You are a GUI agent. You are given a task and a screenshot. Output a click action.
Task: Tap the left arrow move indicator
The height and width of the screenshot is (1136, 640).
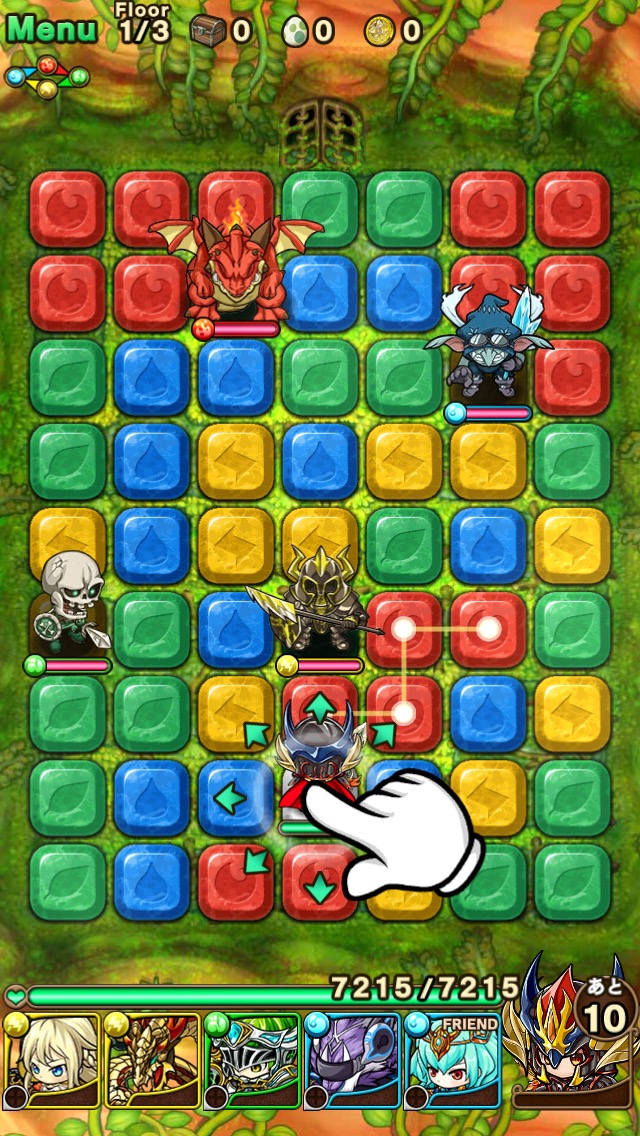230,797
